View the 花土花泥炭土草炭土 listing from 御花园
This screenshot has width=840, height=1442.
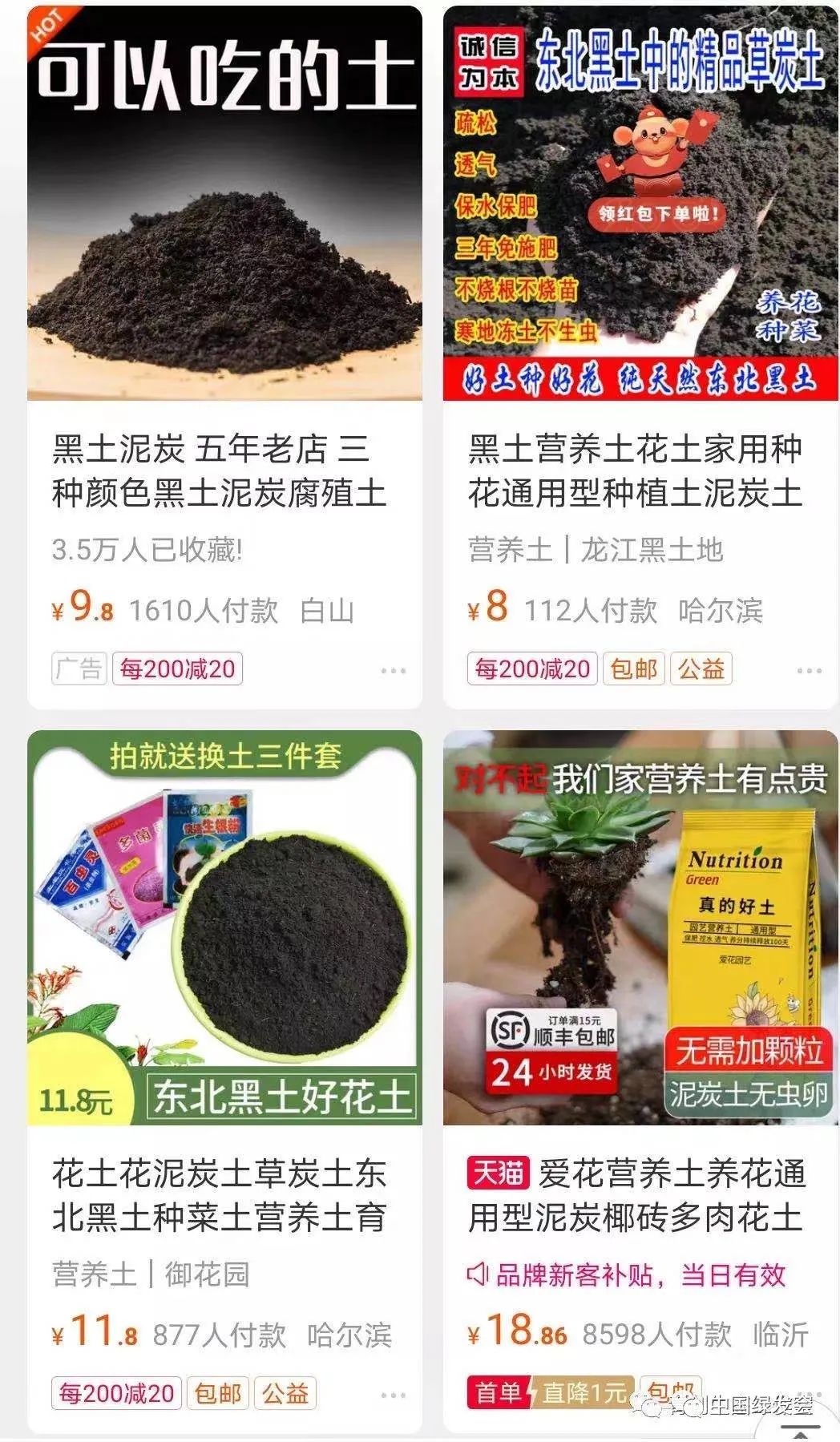219,1194
